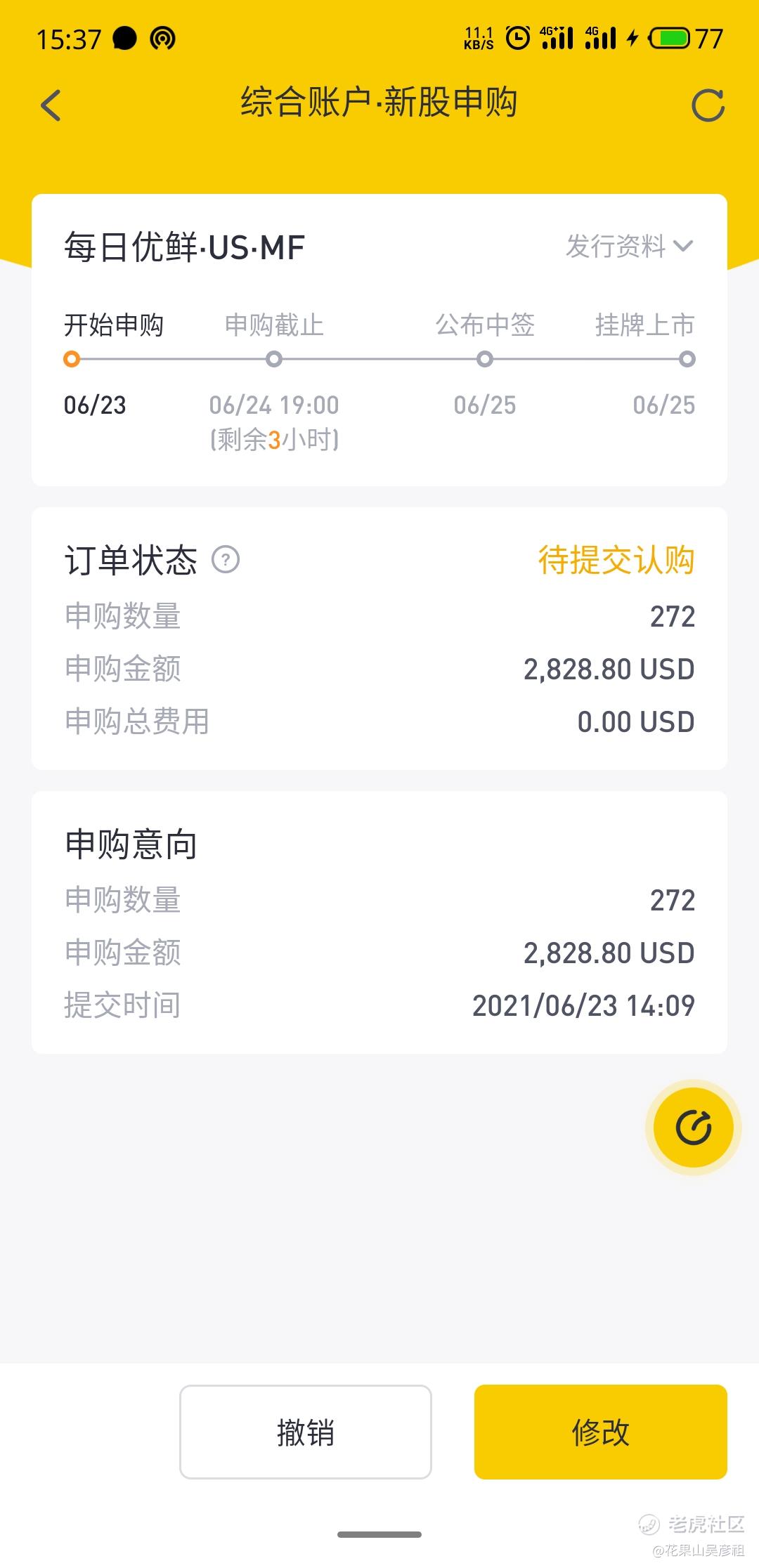Expand the 发行资料 dropdown
This screenshot has height=1568, width=759.
click(630, 247)
